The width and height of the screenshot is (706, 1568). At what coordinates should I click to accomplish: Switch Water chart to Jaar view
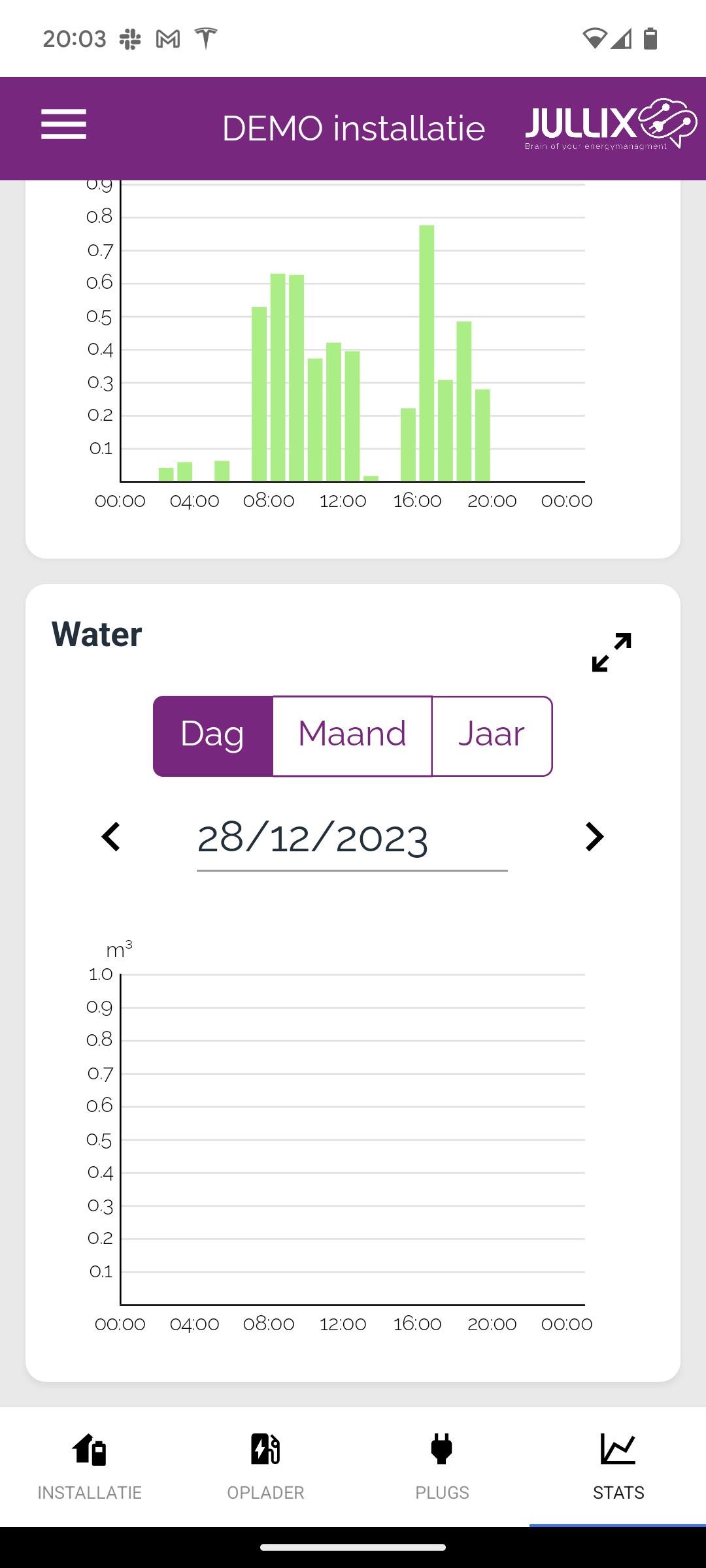click(492, 736)
